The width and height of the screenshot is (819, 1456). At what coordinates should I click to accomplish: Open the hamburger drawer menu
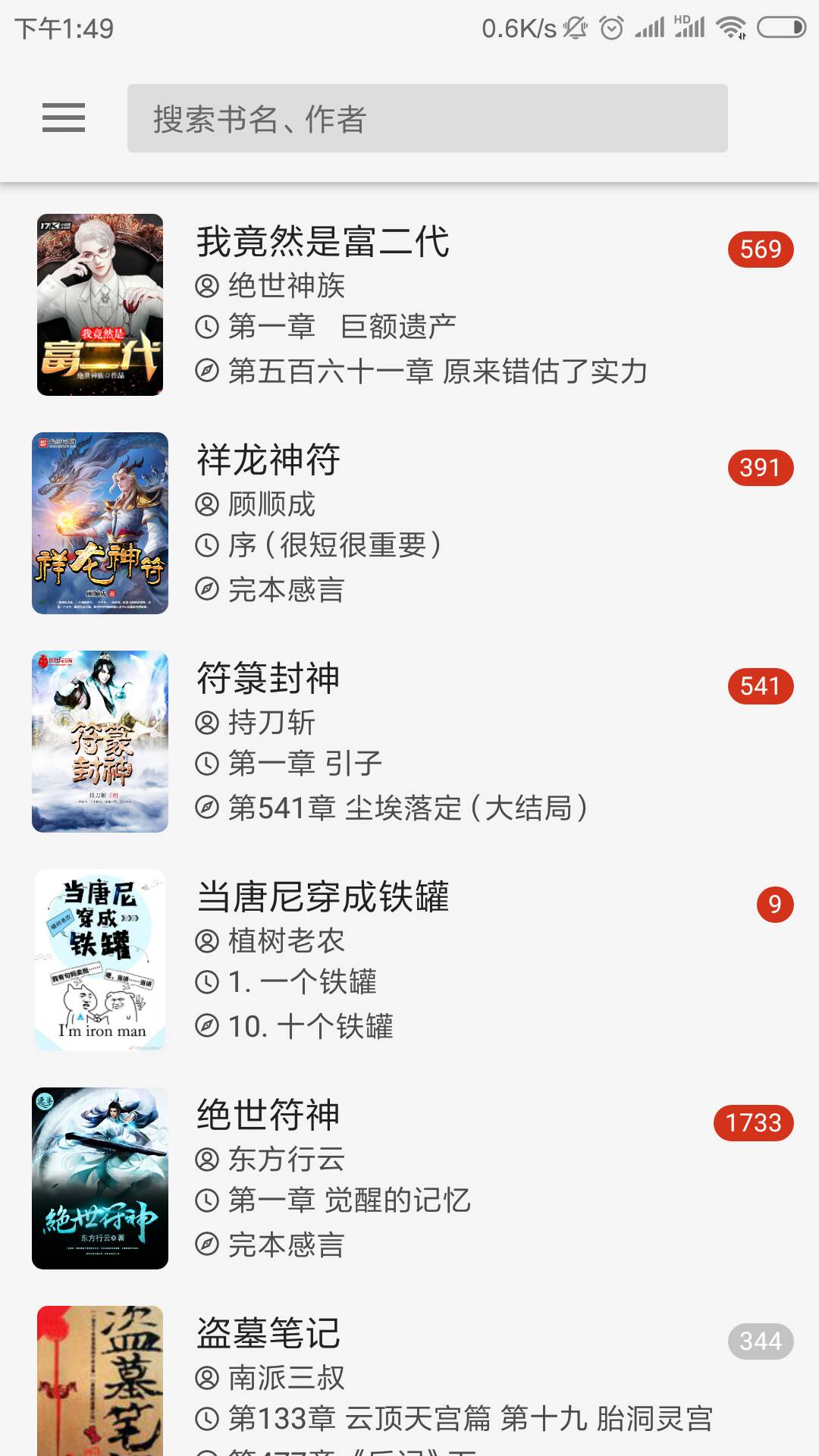(x=64, y=118)
